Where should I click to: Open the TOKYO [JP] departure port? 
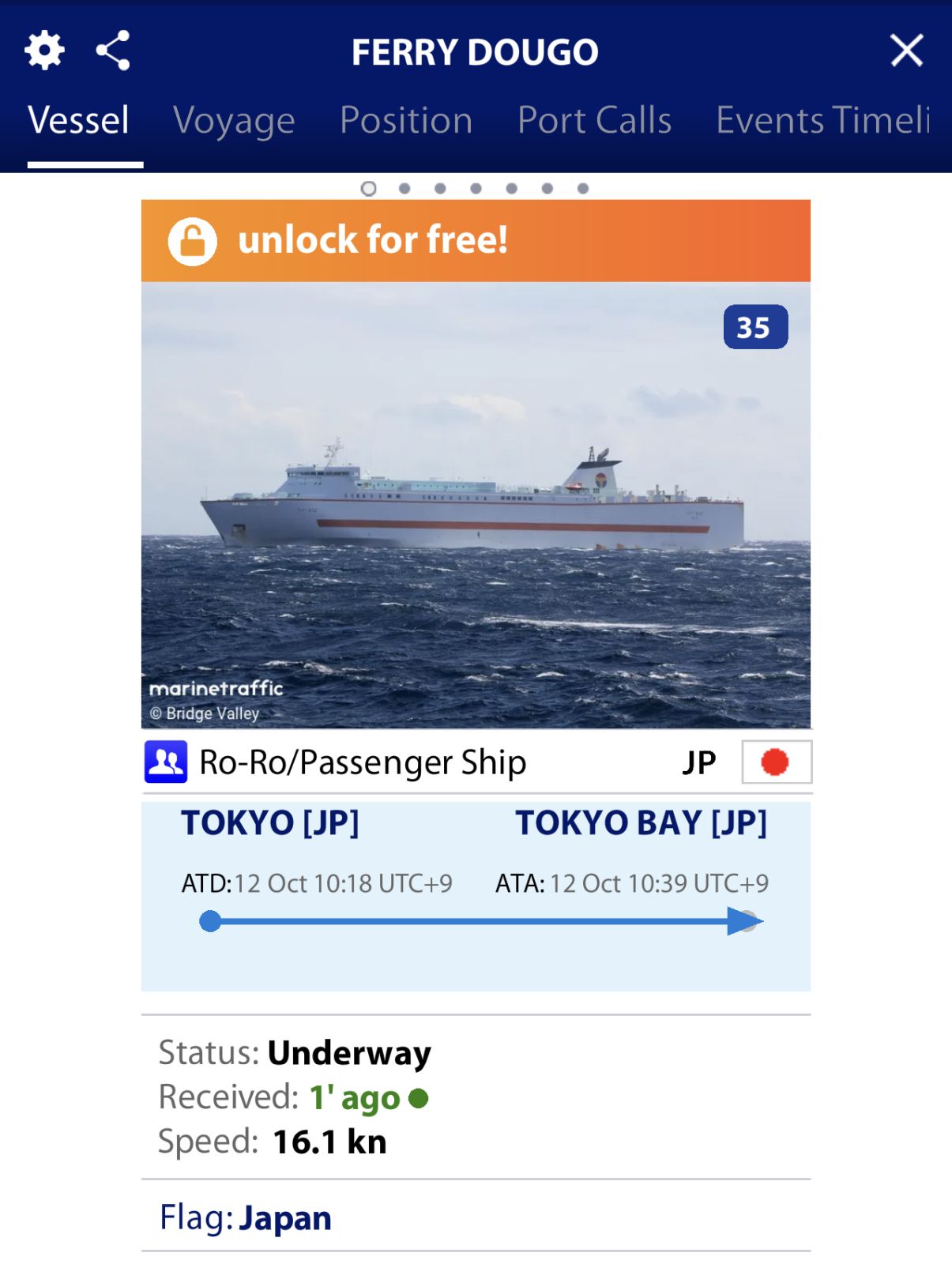point(269,822)
